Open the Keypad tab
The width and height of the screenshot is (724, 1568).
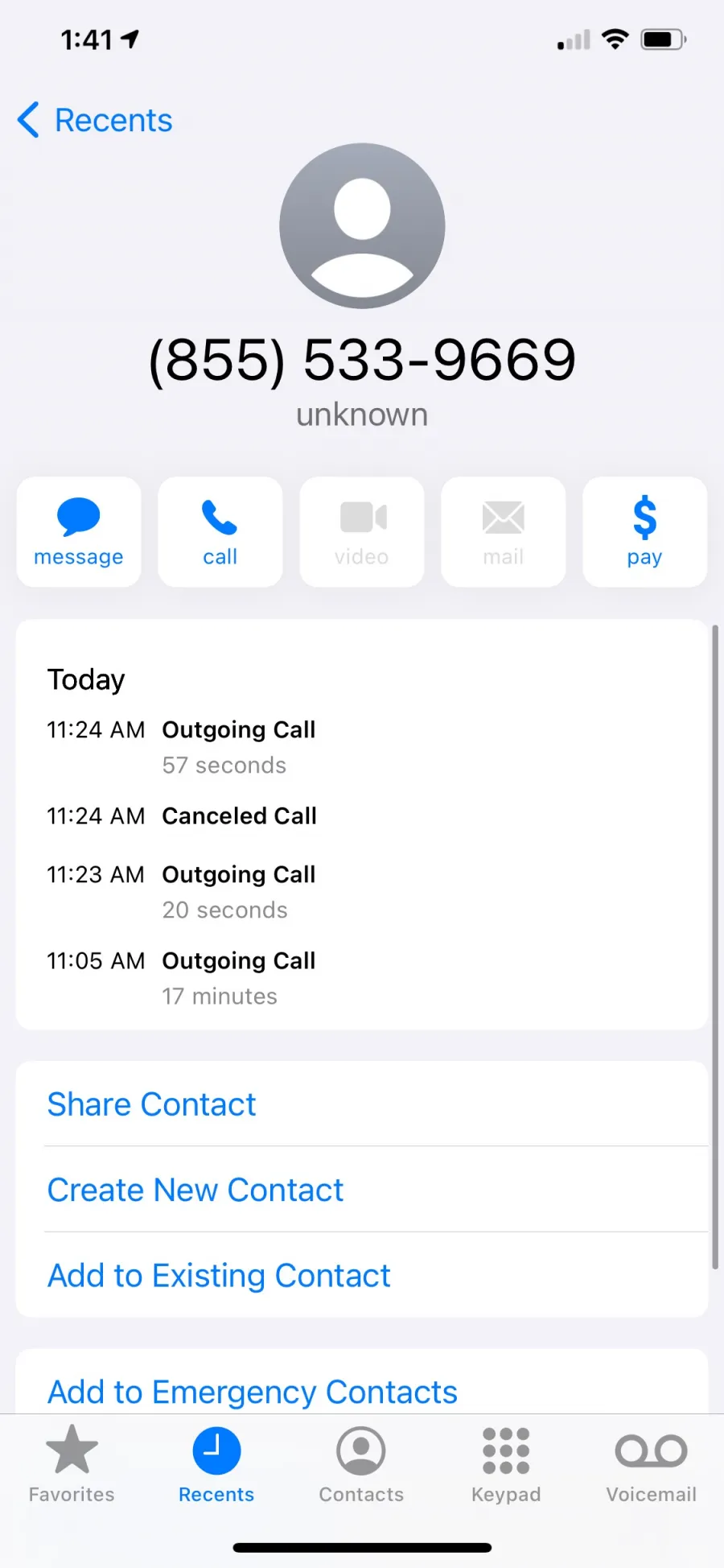[x=506, y=1464]
